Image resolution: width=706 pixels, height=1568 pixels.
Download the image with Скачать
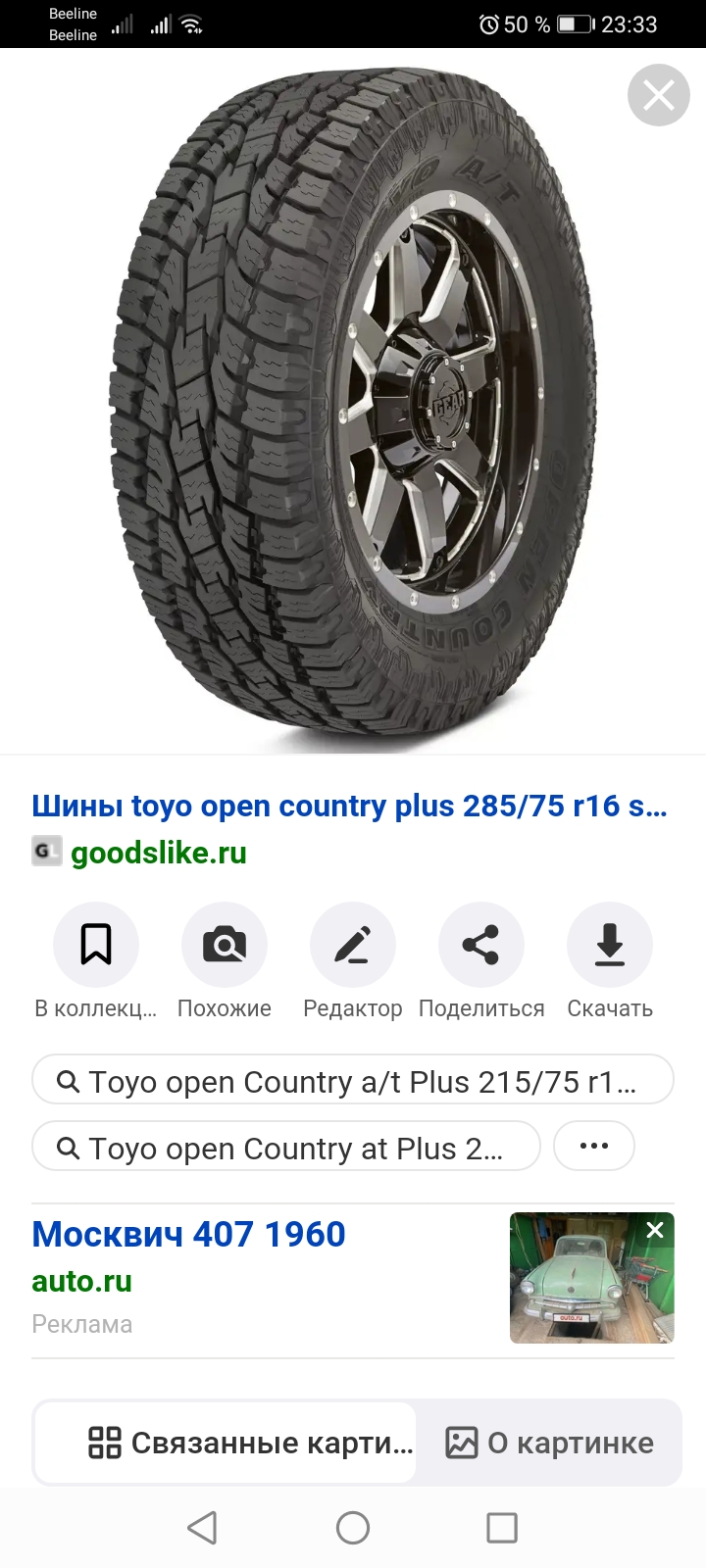coord(609,945)
